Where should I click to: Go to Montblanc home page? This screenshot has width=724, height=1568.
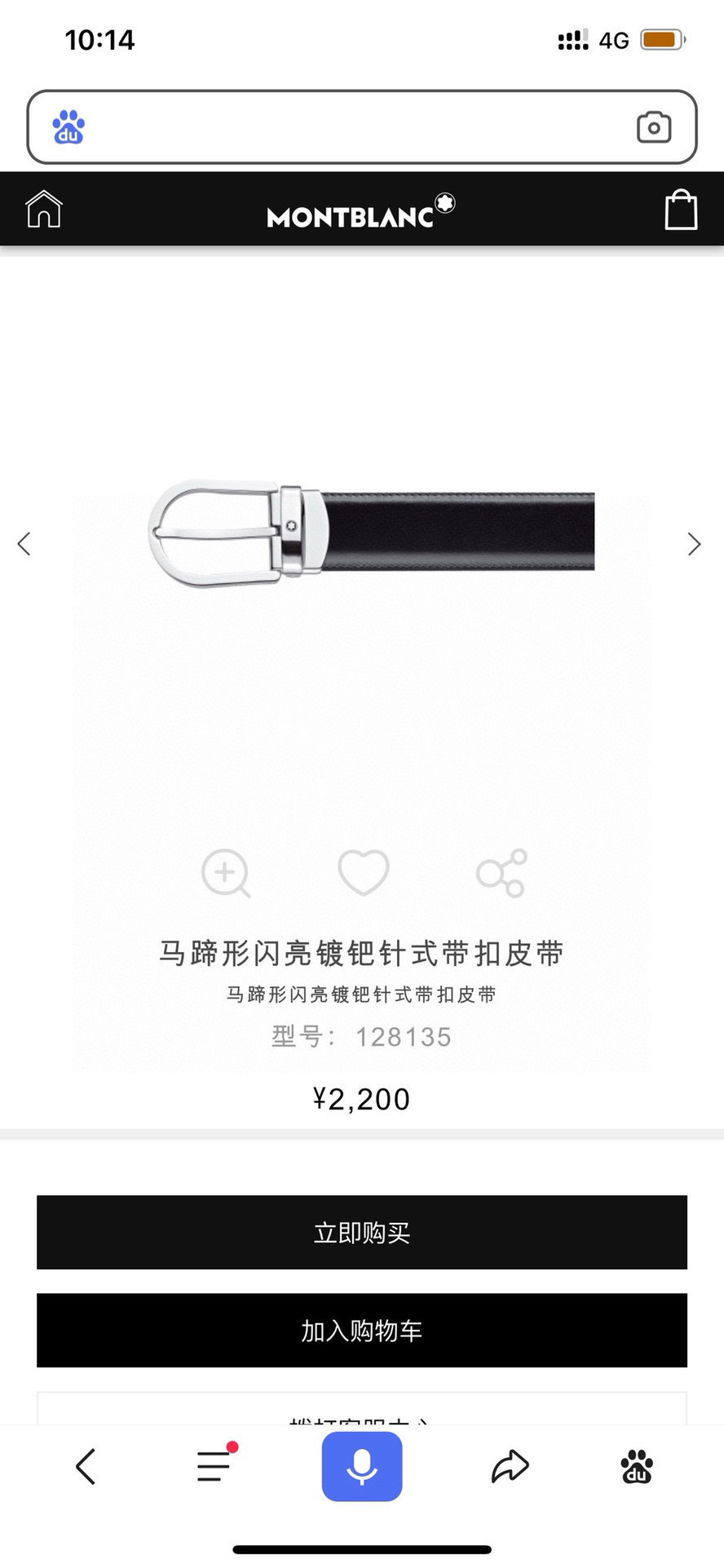click(44, 209)
